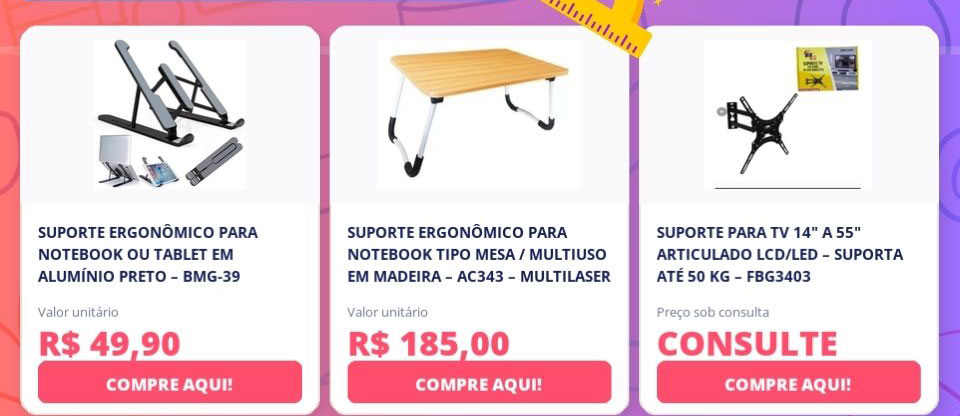
Task: Open the articulated TV mount product image
Action: 788,115
